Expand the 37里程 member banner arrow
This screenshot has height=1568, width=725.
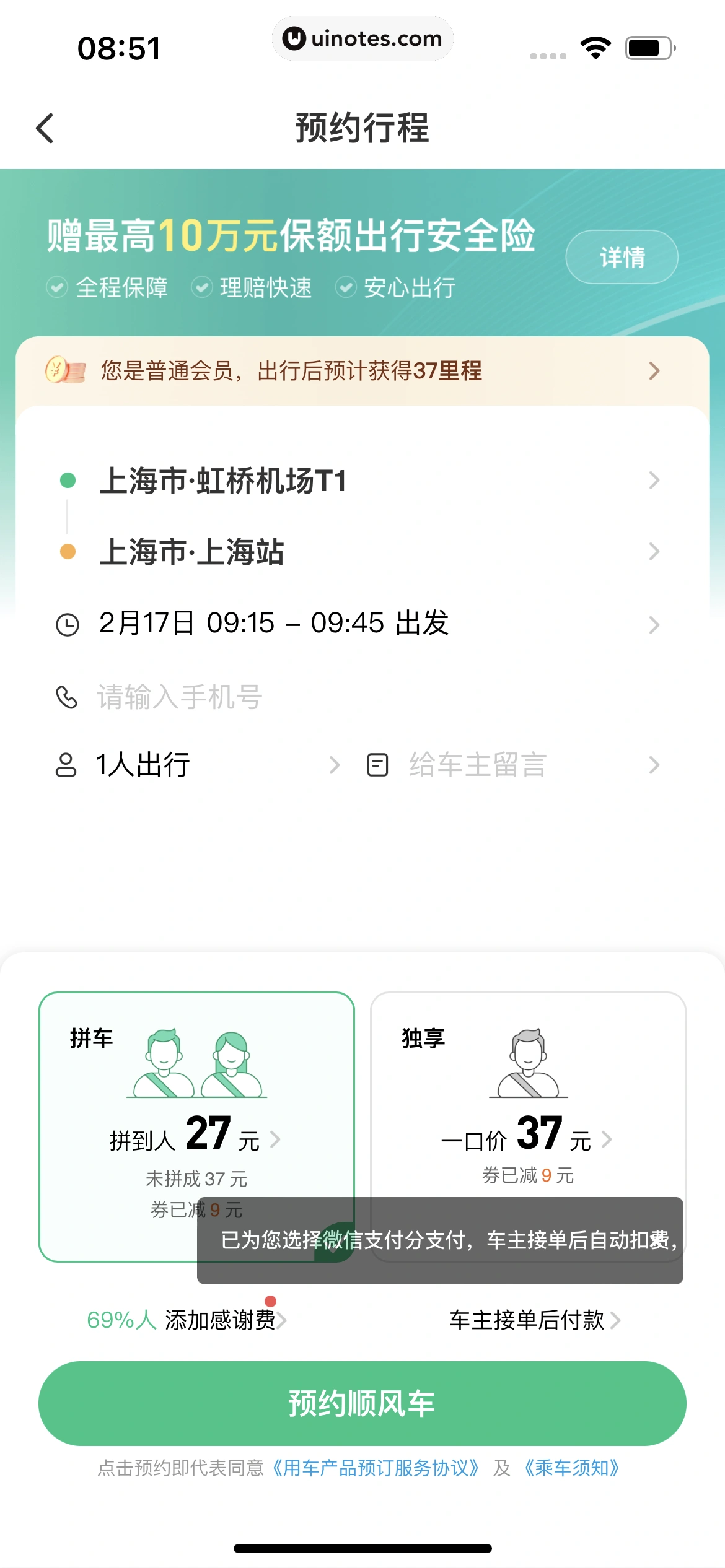click(654, 370)
